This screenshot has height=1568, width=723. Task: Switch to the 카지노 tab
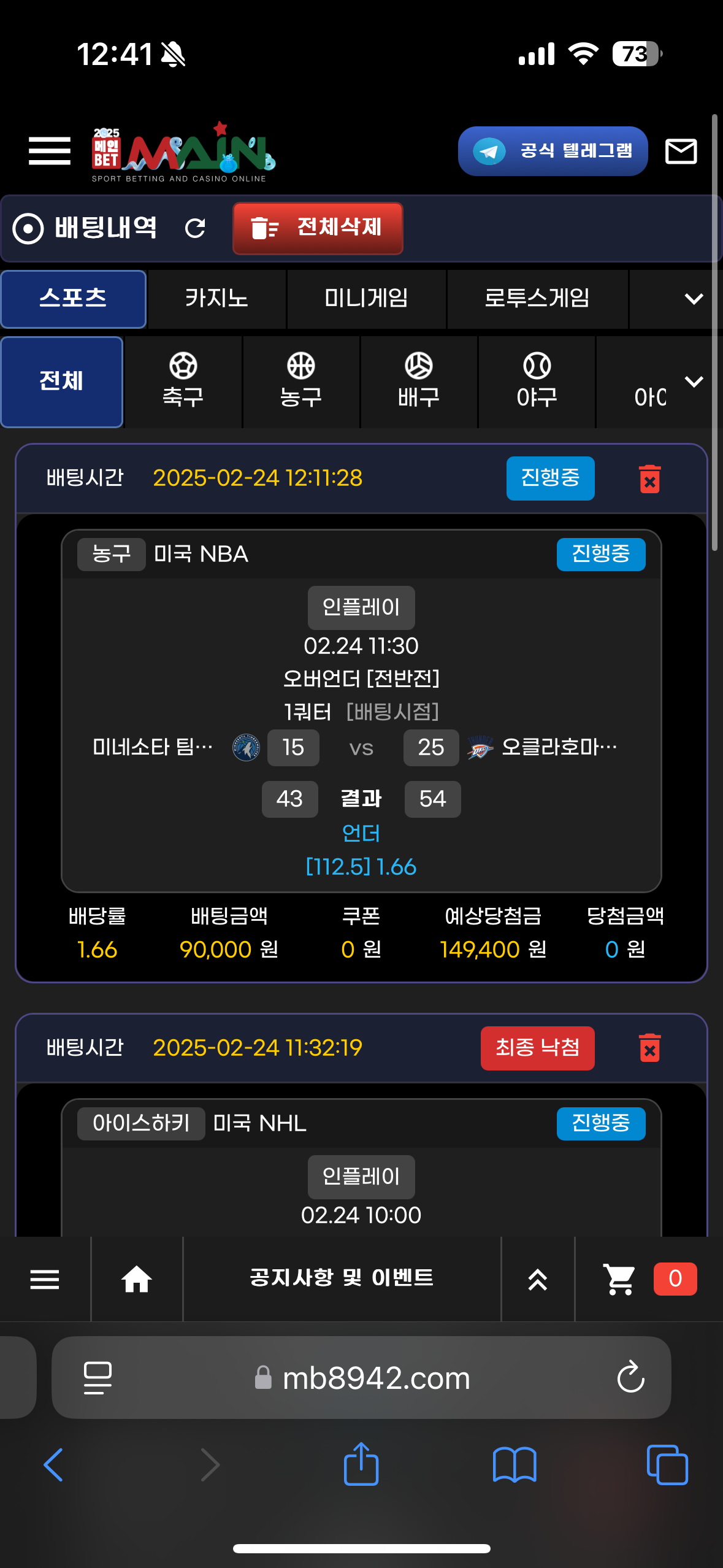tap(216, 299)
